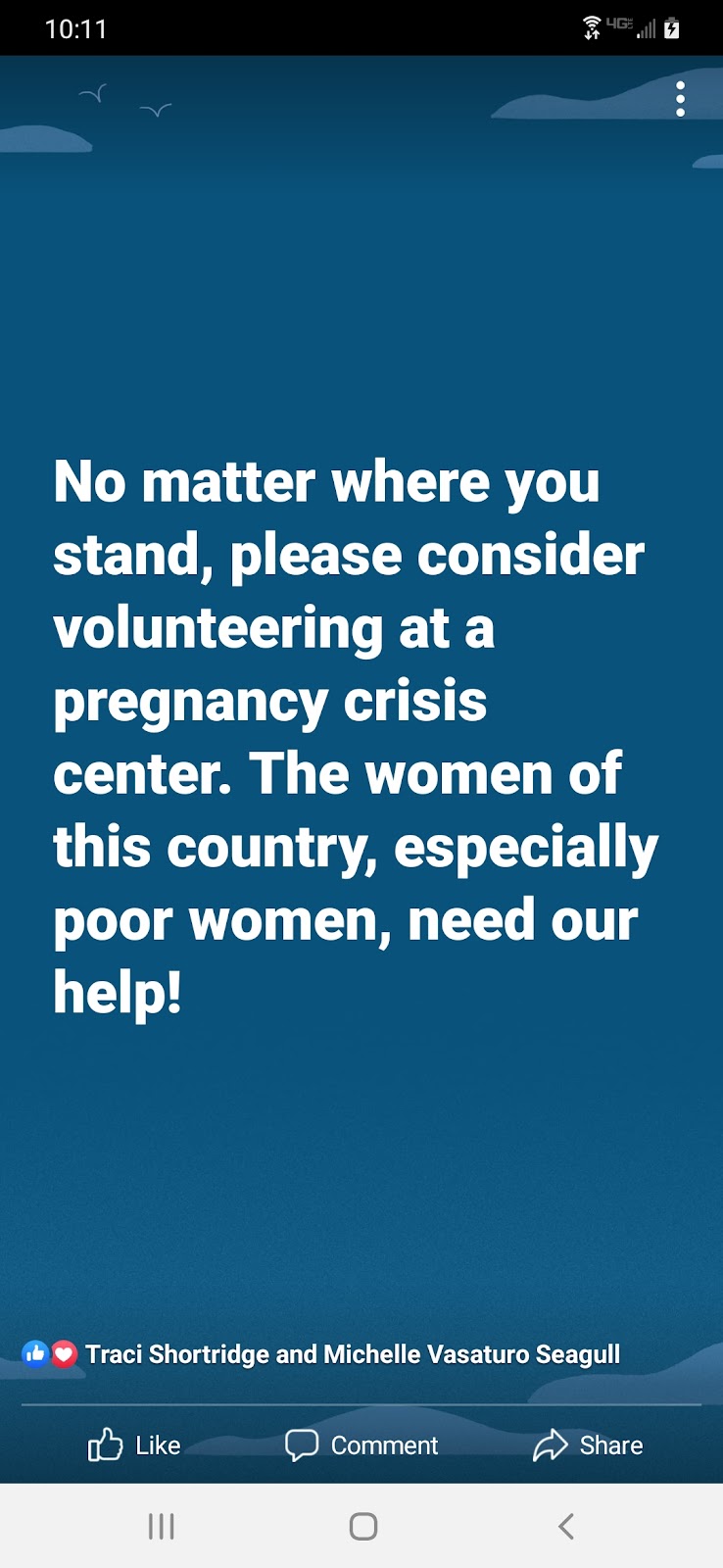View reactions from Traci Shortridge and others
Viewport: 723px width, 1568px height.
[323, 1354]
